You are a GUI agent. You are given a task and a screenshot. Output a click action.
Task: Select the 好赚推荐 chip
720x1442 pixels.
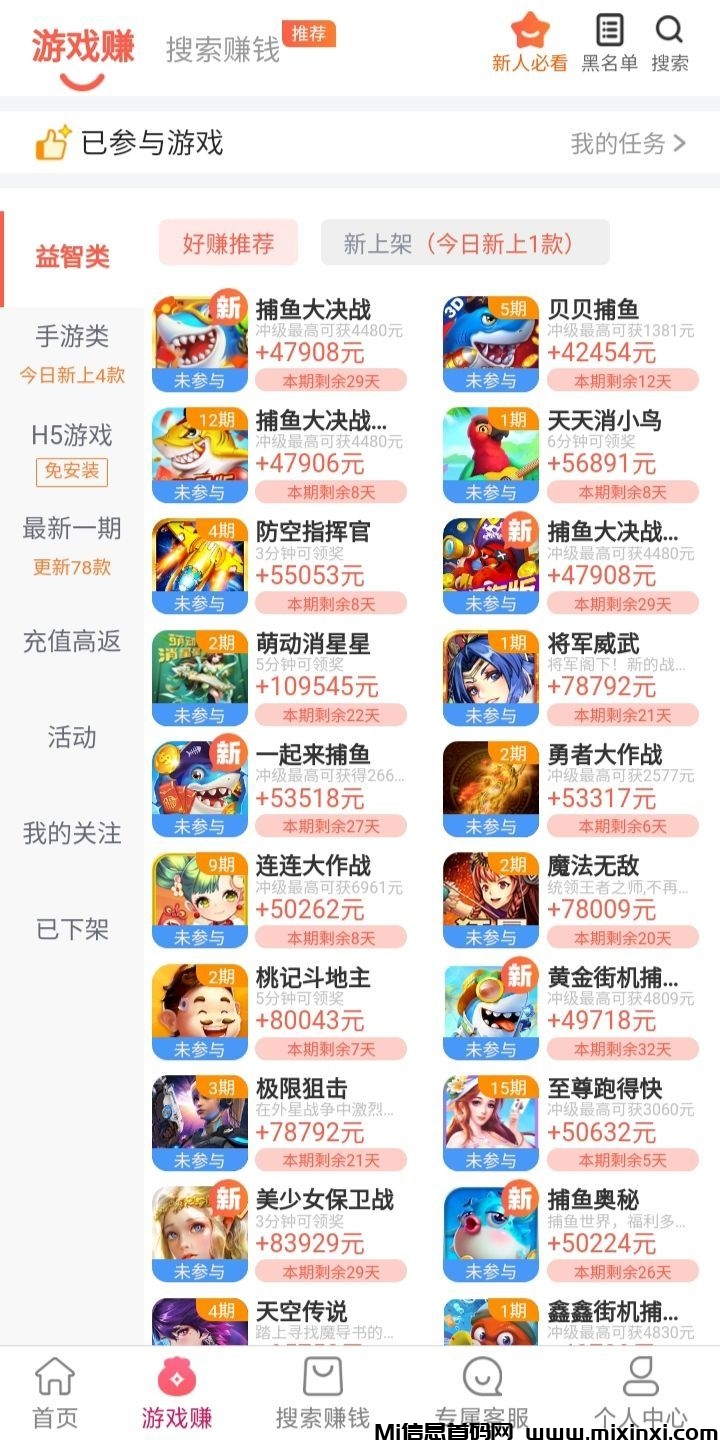pyautogui.click(x=228, y=243)
